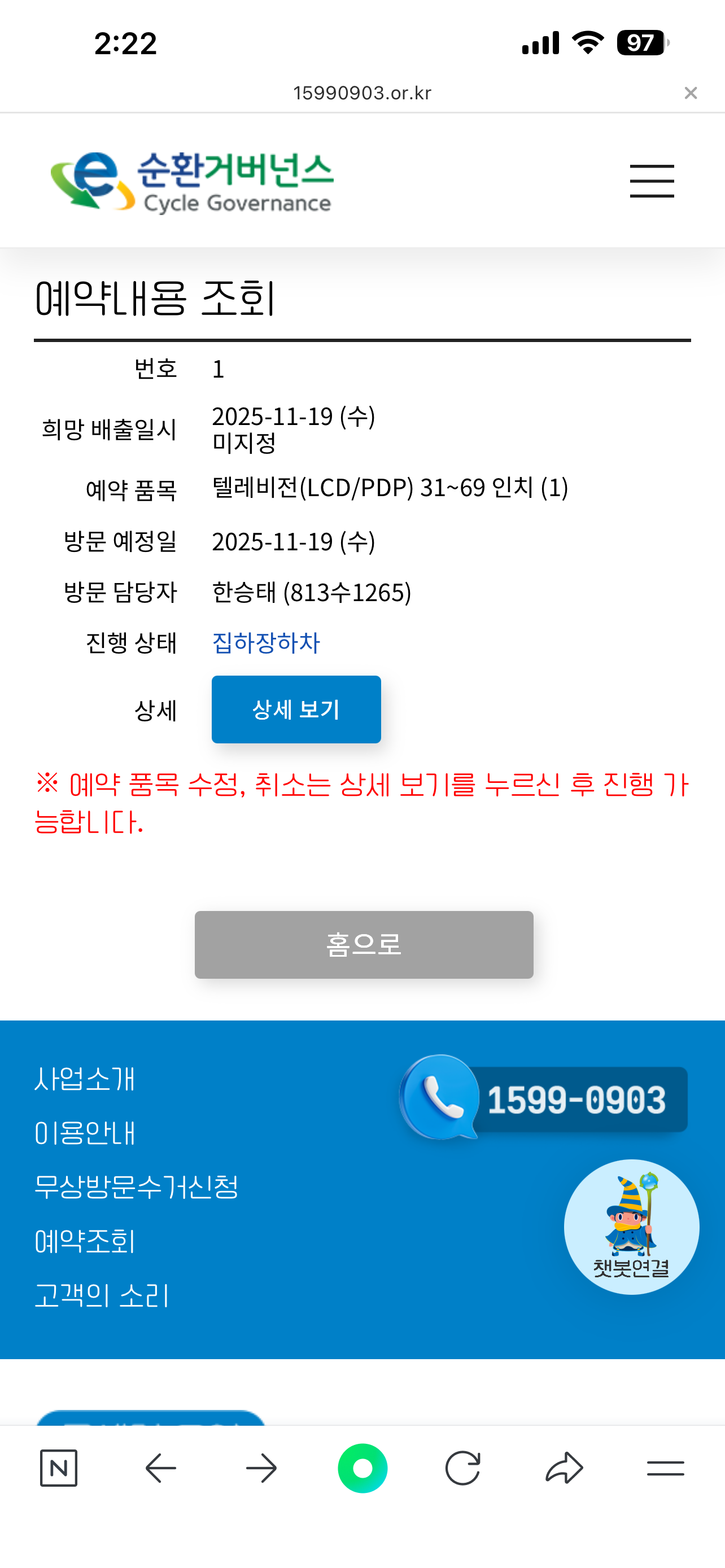Tap the 상세 보기 button
Image resolution: width=725 pixels, height=1568 pixels.
coord(296,709)
